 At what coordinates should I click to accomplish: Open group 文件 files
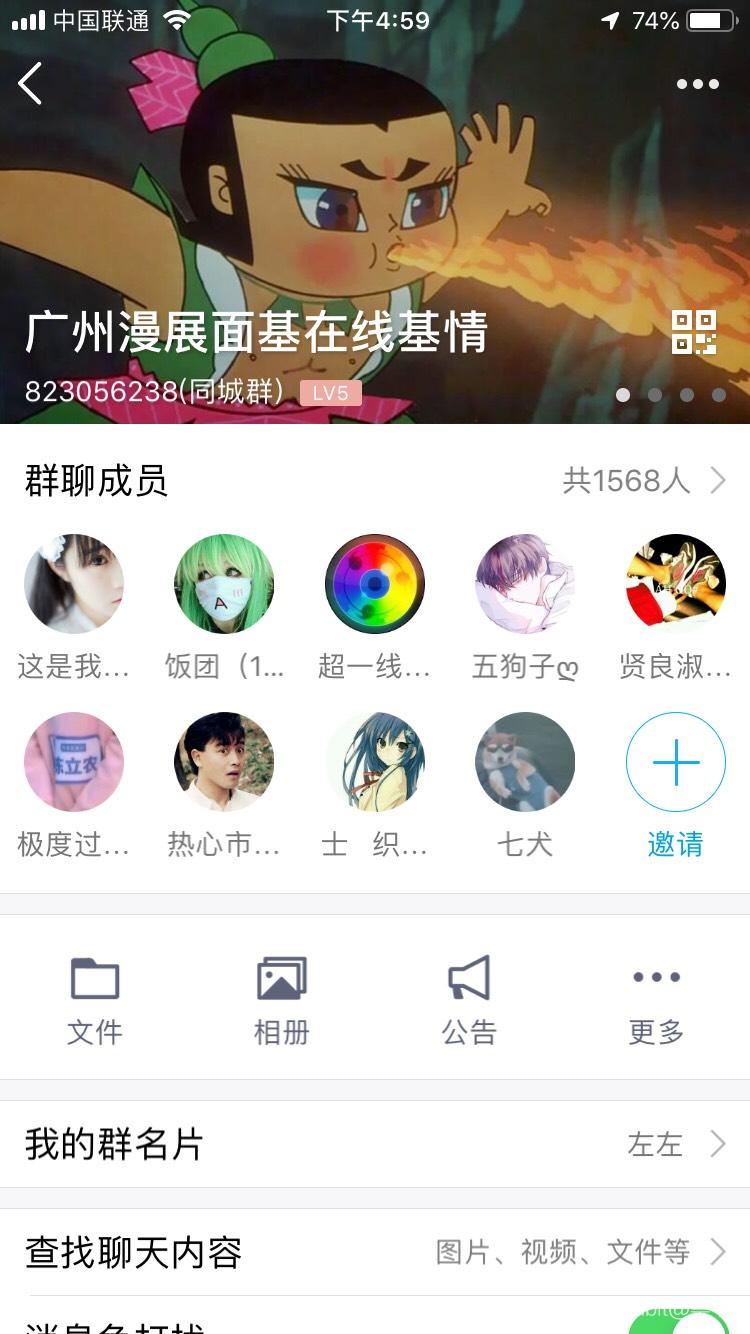coord(95,1000)
